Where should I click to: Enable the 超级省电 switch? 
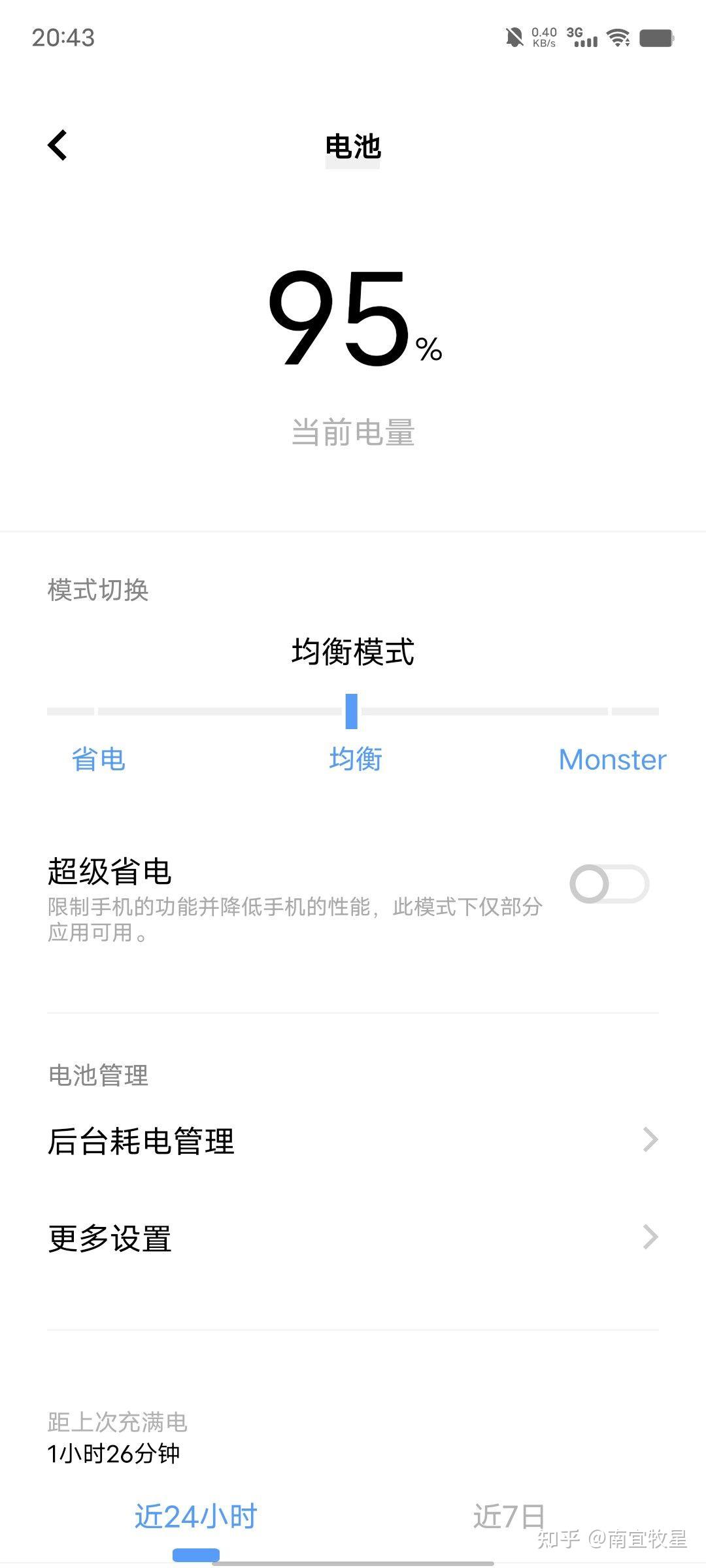click(609, 884)
